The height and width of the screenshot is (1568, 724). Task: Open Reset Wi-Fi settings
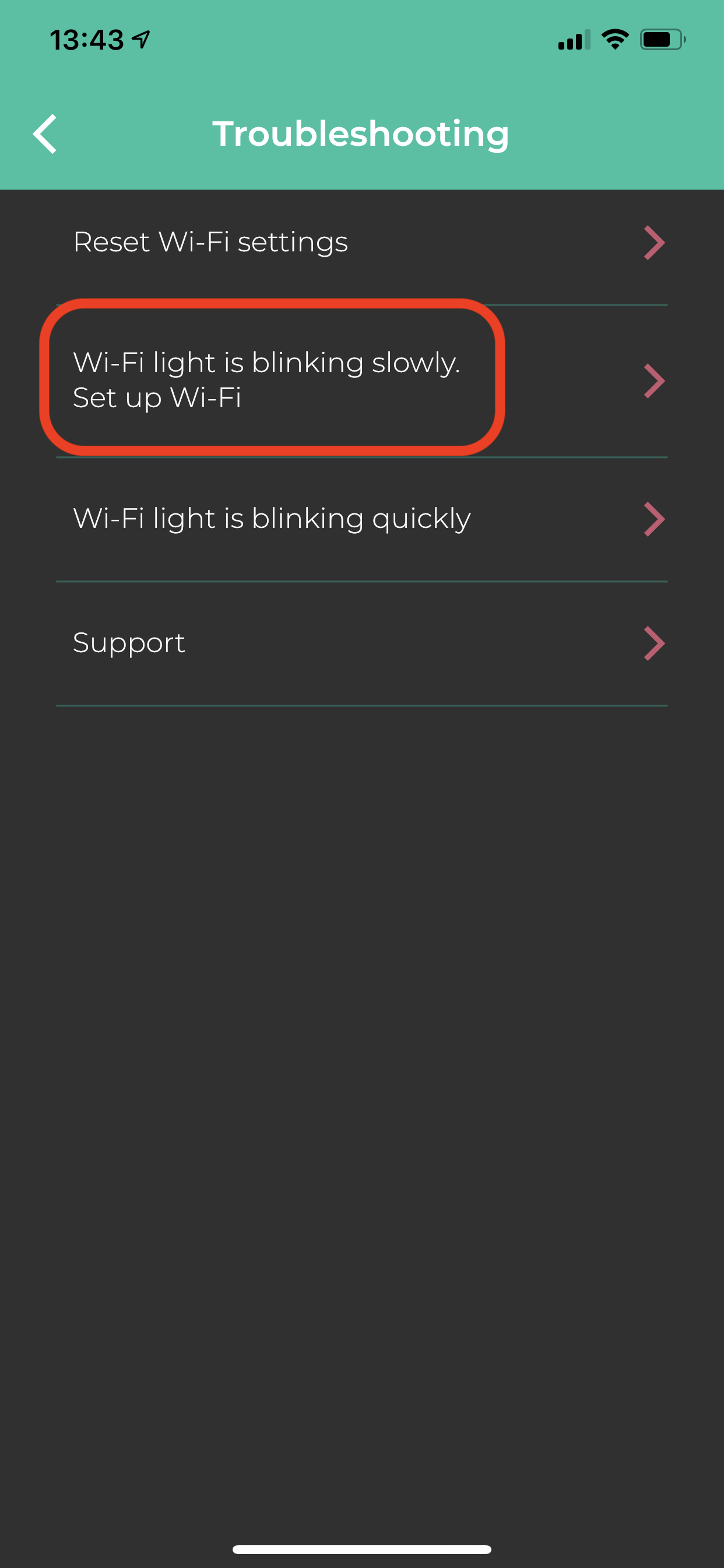(x=362, y=242)
